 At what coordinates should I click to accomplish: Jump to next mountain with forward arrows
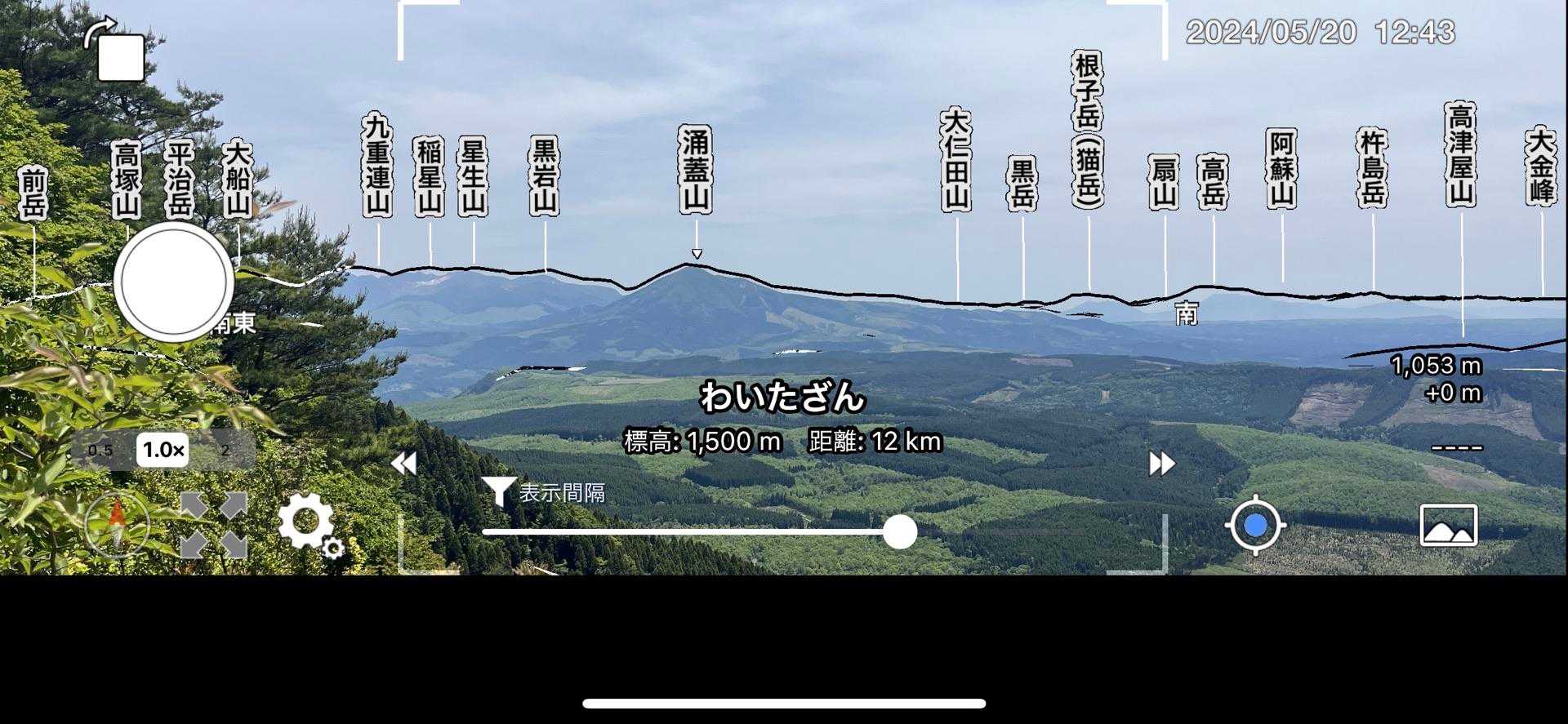tap(1161, 464)
